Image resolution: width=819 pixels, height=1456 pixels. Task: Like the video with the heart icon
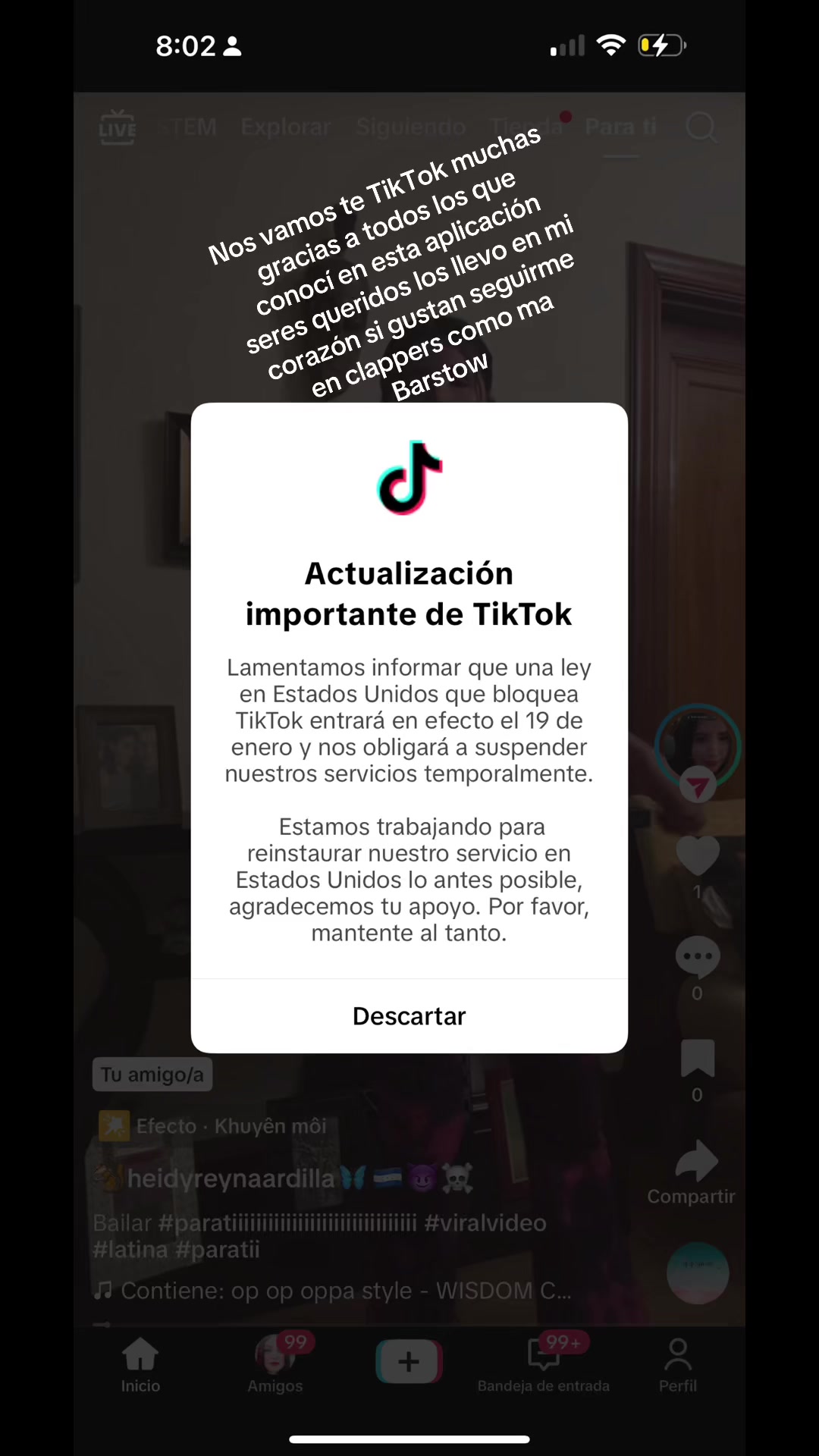coord(698,855)
